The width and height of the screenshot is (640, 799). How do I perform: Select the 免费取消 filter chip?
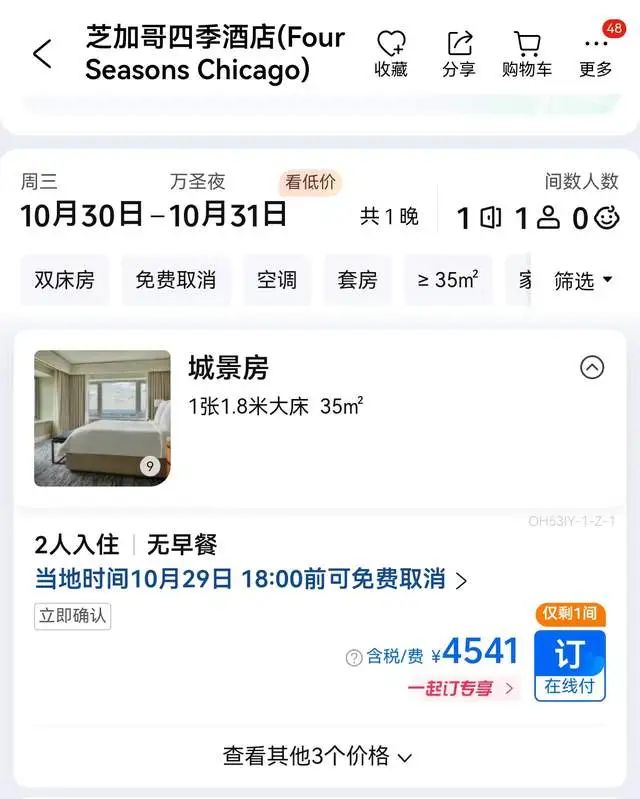pos(176,281)
